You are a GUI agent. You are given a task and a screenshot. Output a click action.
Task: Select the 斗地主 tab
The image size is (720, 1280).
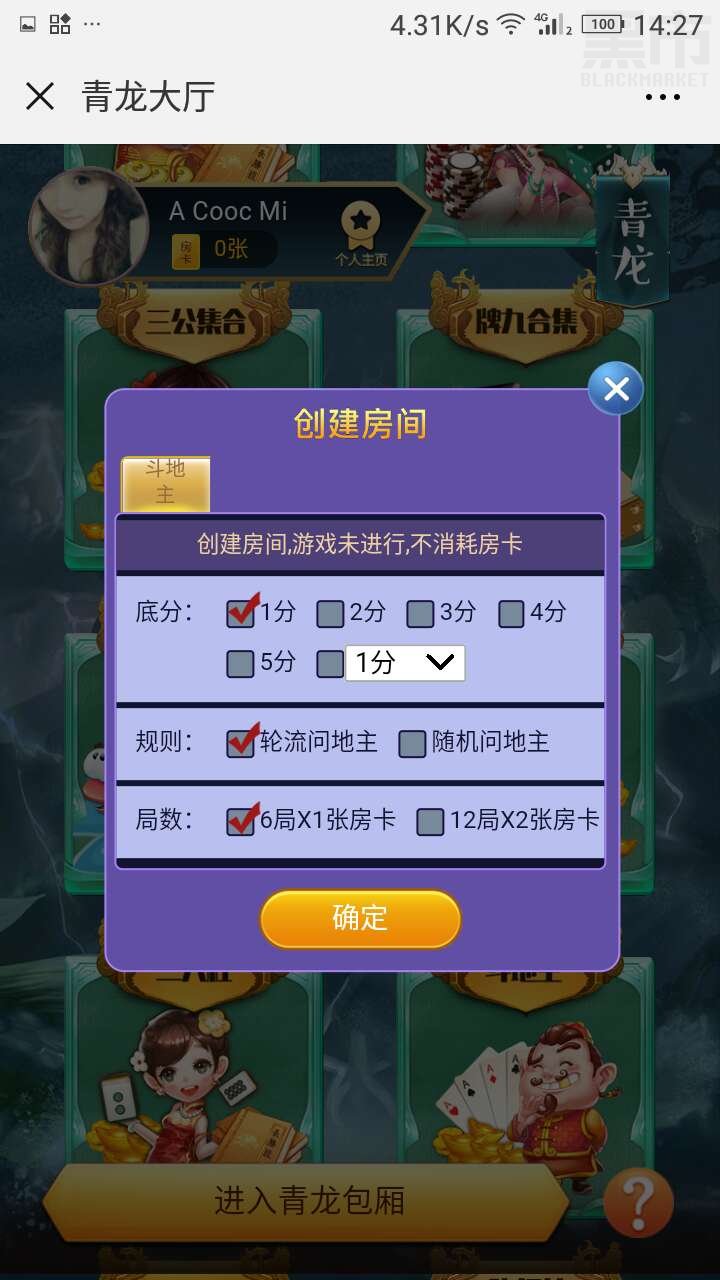tap(165, 482)
